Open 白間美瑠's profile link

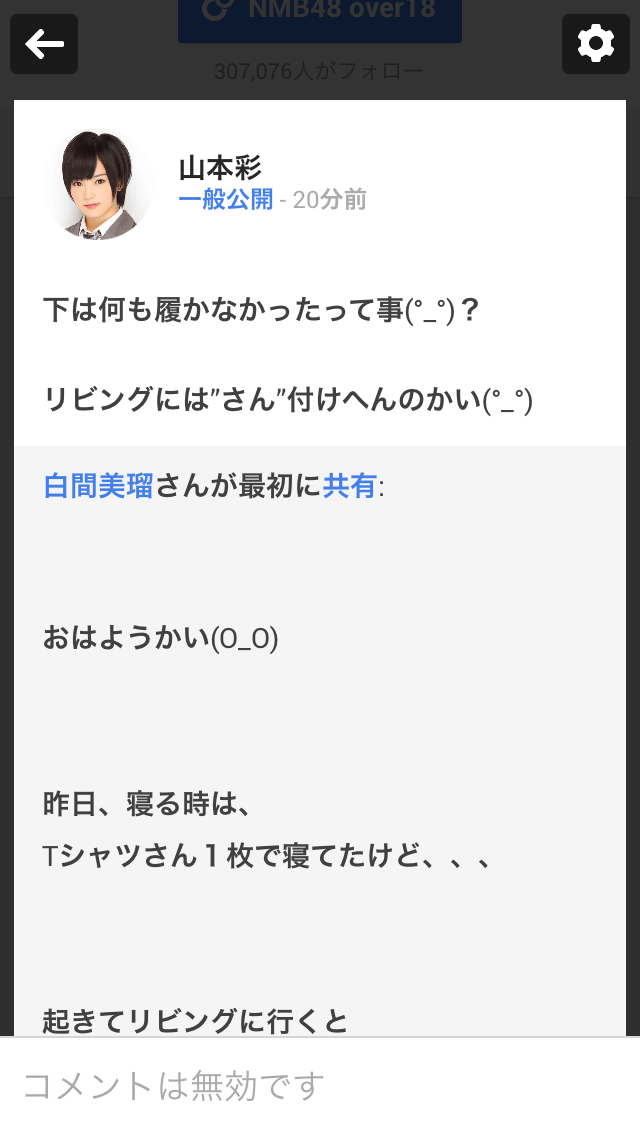(x=98, y=486)
